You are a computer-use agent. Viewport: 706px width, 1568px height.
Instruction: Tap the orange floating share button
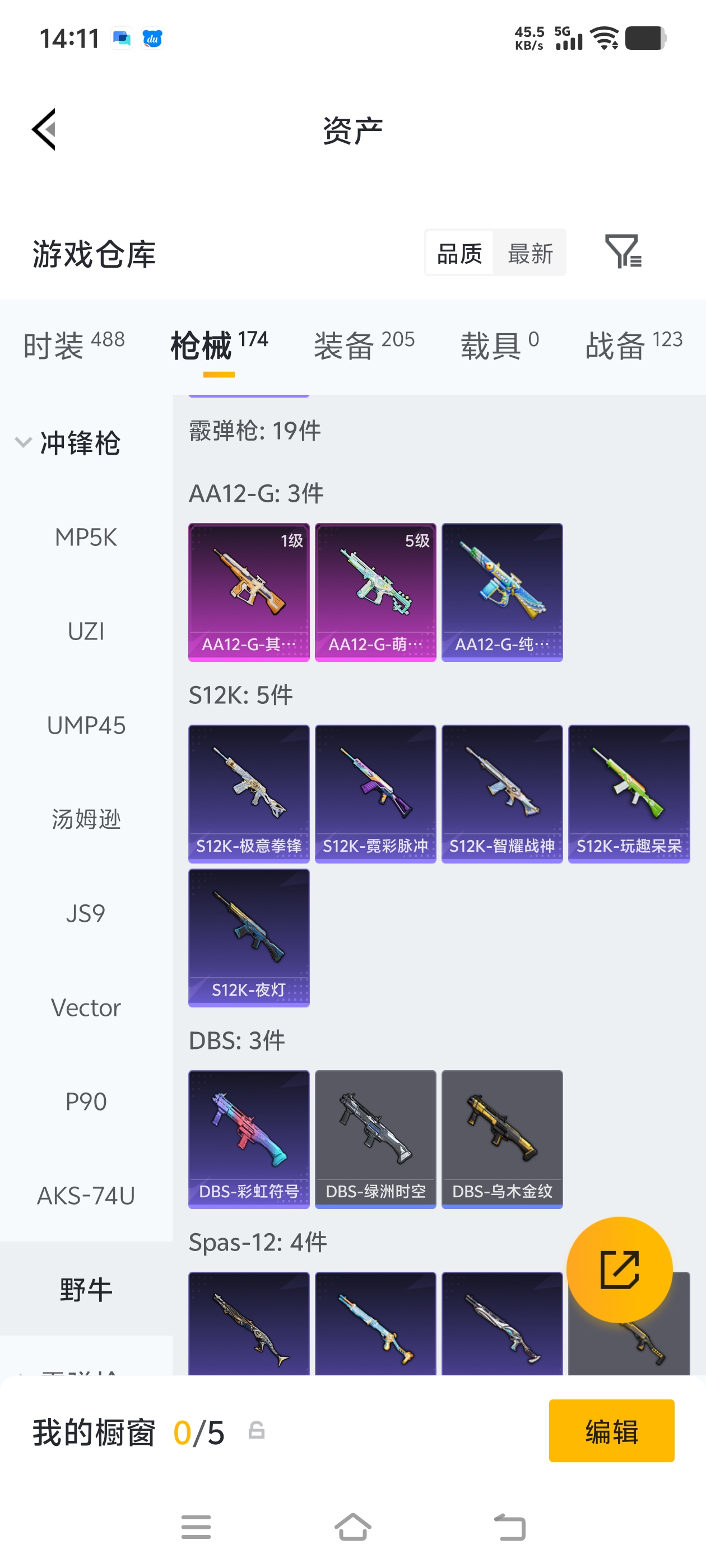pyautogui.click(x=620, y=1270)
